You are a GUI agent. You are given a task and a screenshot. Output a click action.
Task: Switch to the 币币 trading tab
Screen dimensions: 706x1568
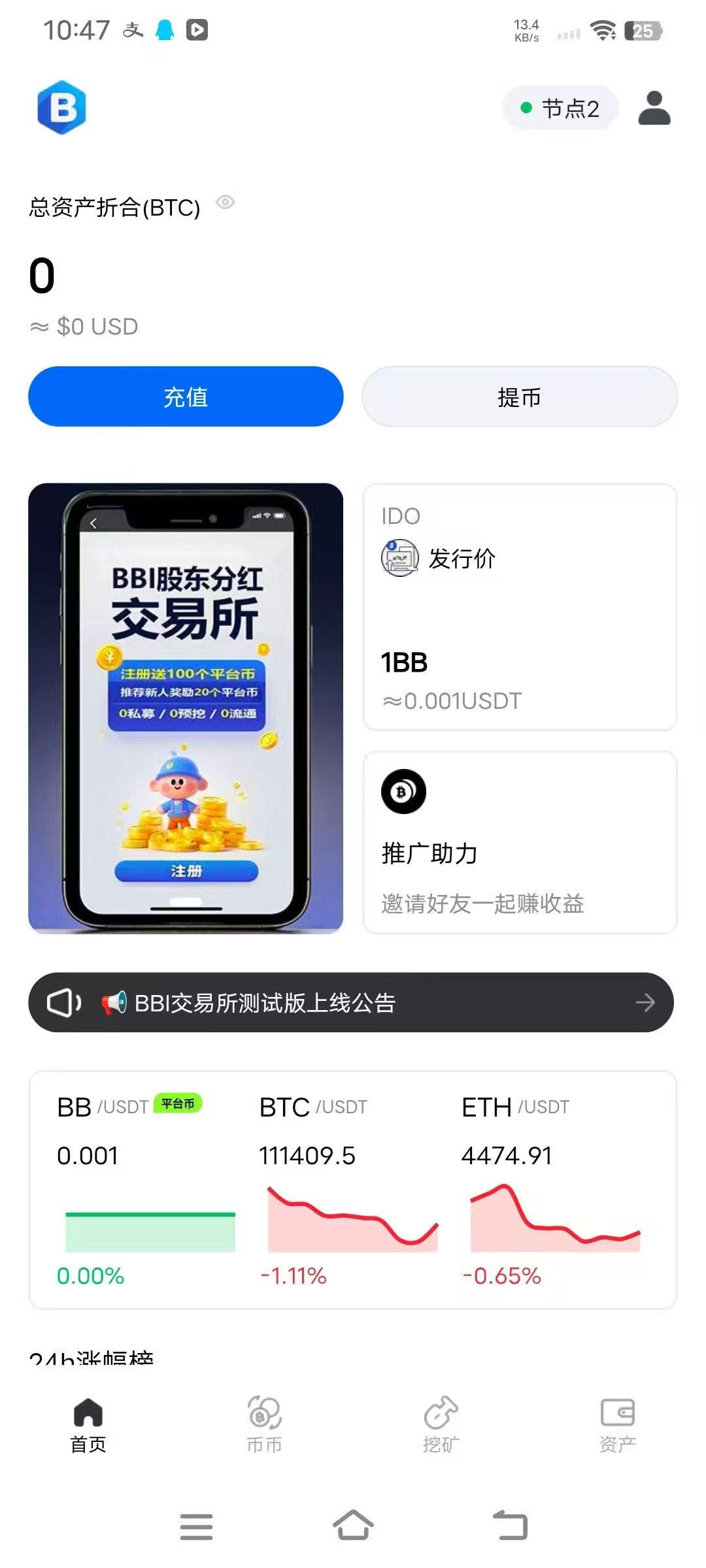265,1425
